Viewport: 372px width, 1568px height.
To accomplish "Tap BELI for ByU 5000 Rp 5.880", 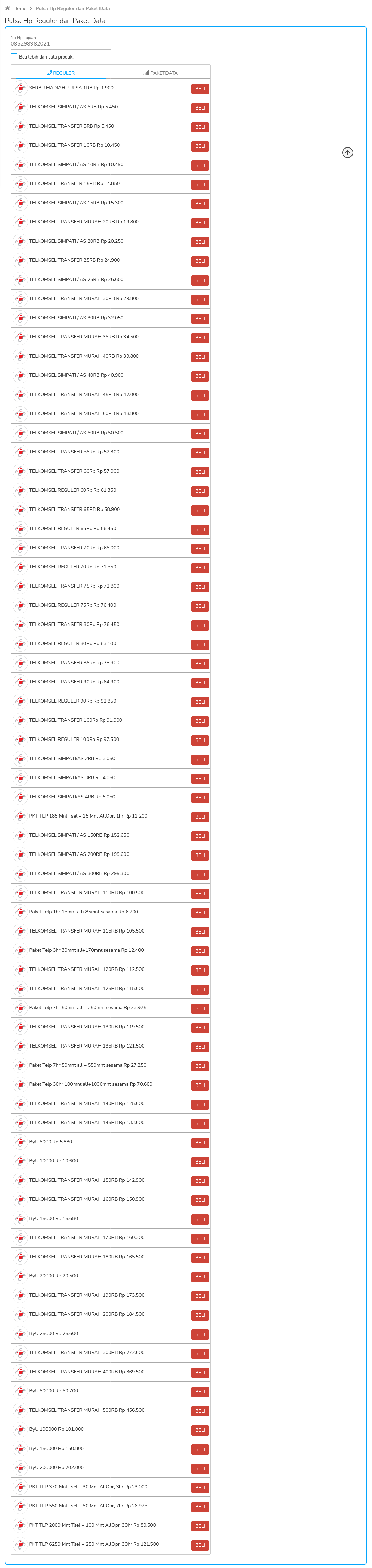I will 199,1143.
